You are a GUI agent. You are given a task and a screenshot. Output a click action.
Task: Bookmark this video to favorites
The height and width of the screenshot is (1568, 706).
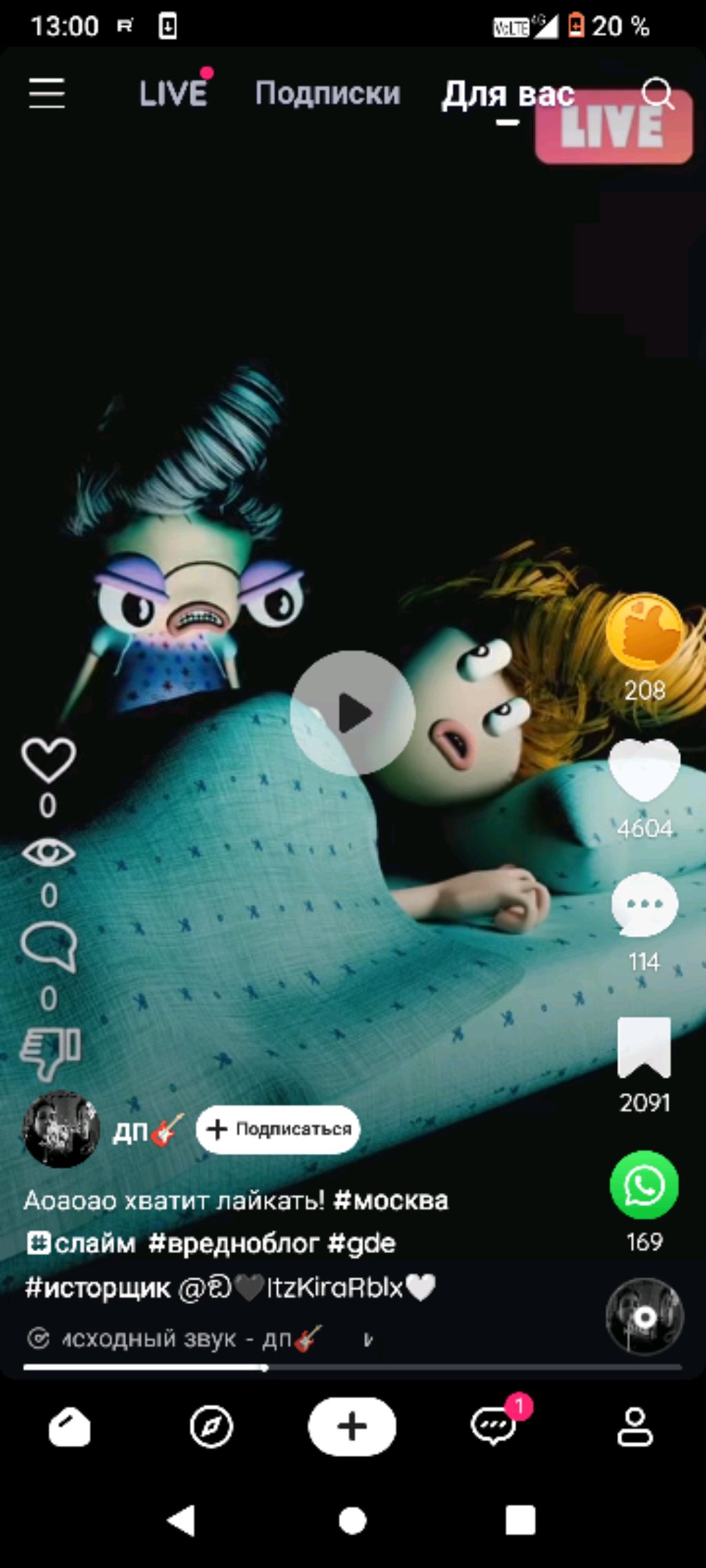pos(644,1048)
